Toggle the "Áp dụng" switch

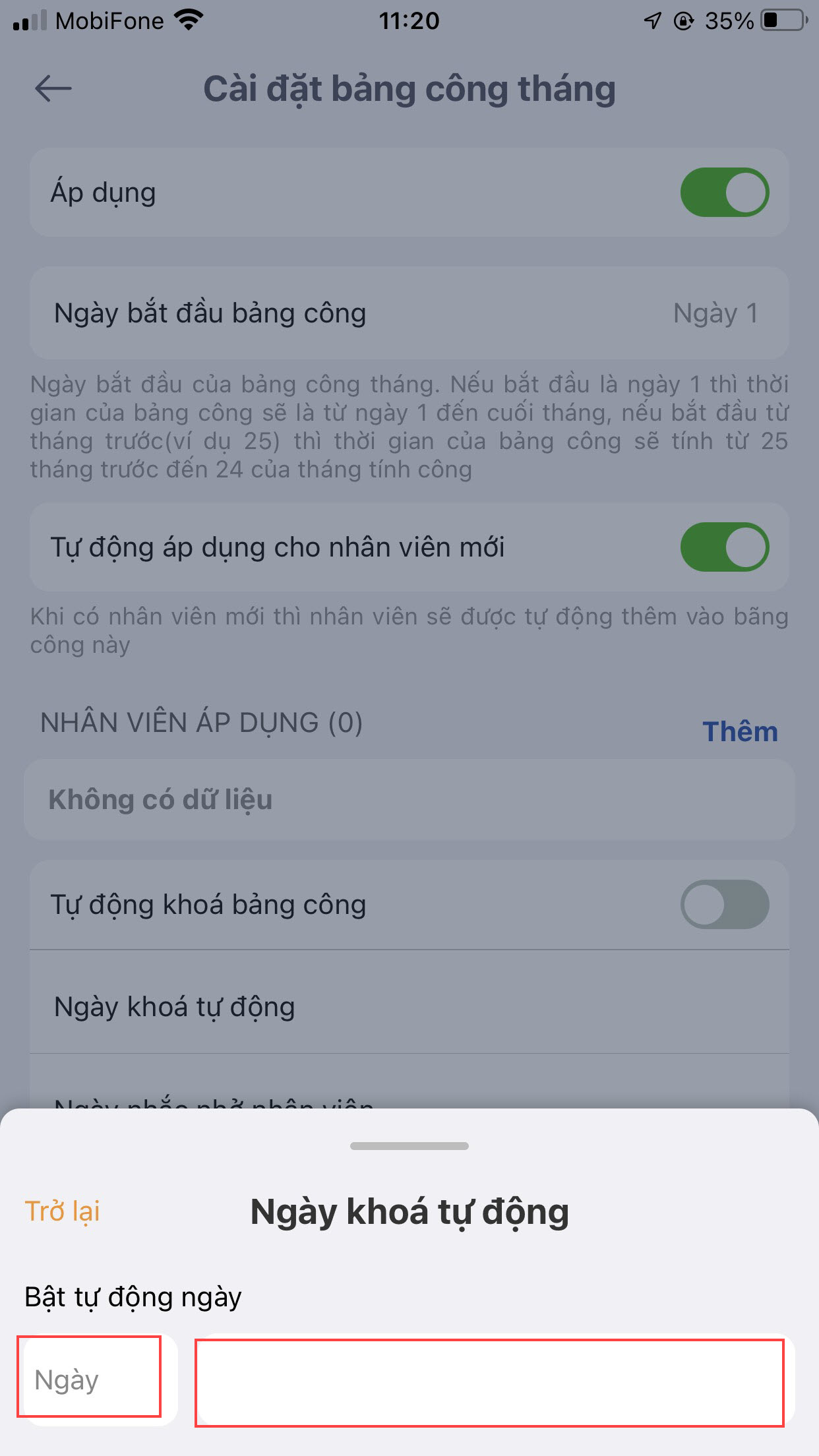click(x=724, y=193)
